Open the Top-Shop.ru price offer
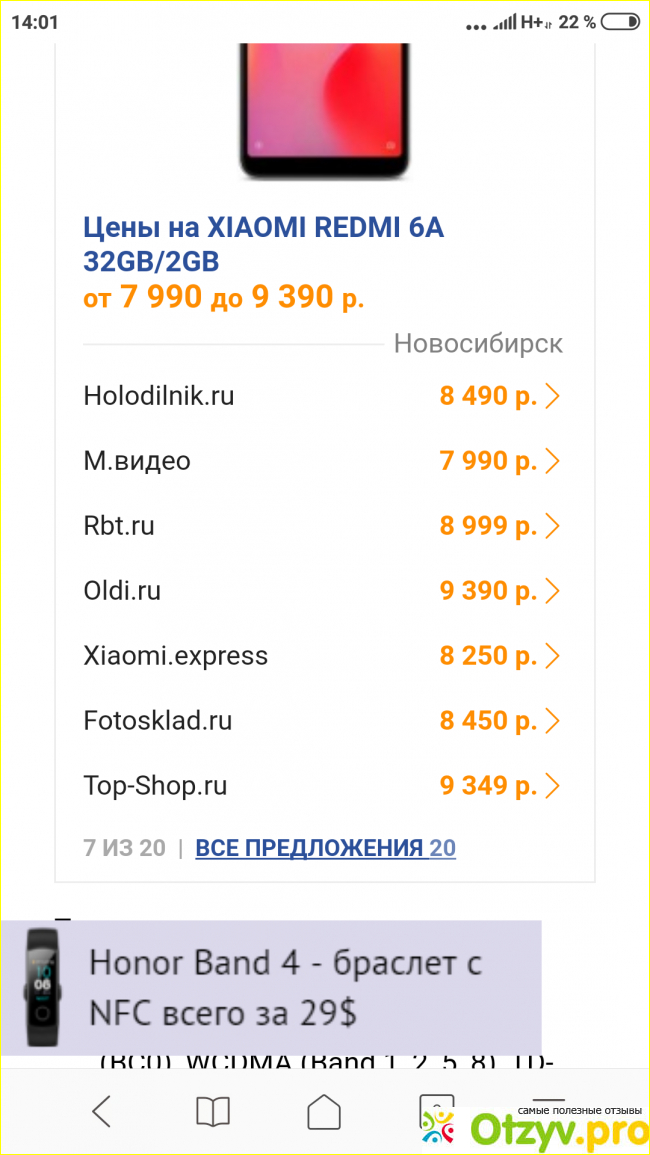Image resolution: width=650 pixels, height=1155 pixels. pos(320,786)
